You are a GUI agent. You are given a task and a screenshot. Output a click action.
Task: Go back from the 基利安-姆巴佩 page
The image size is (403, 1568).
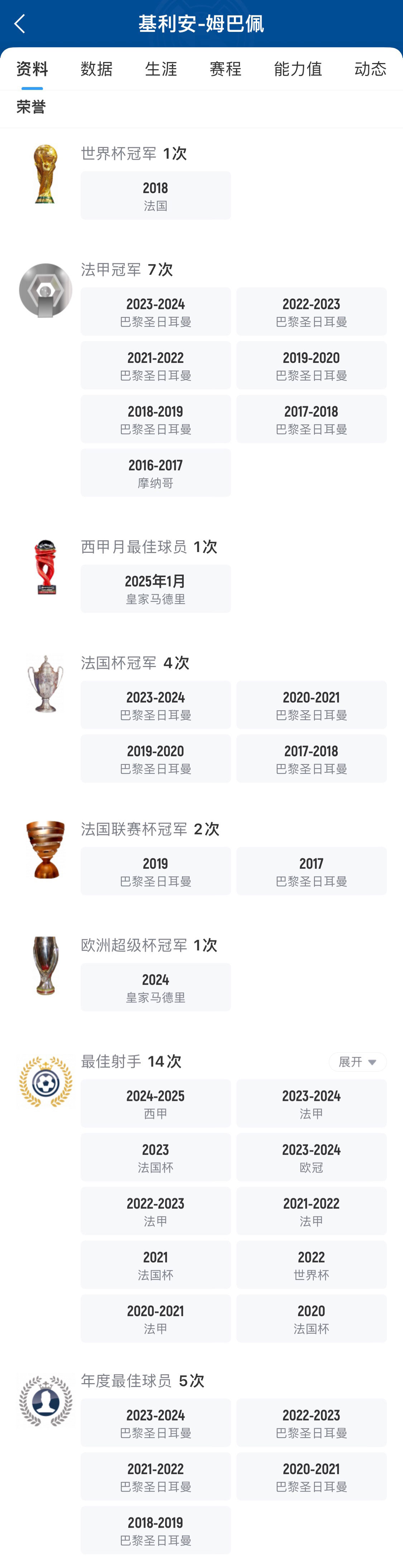pos(19,24)
